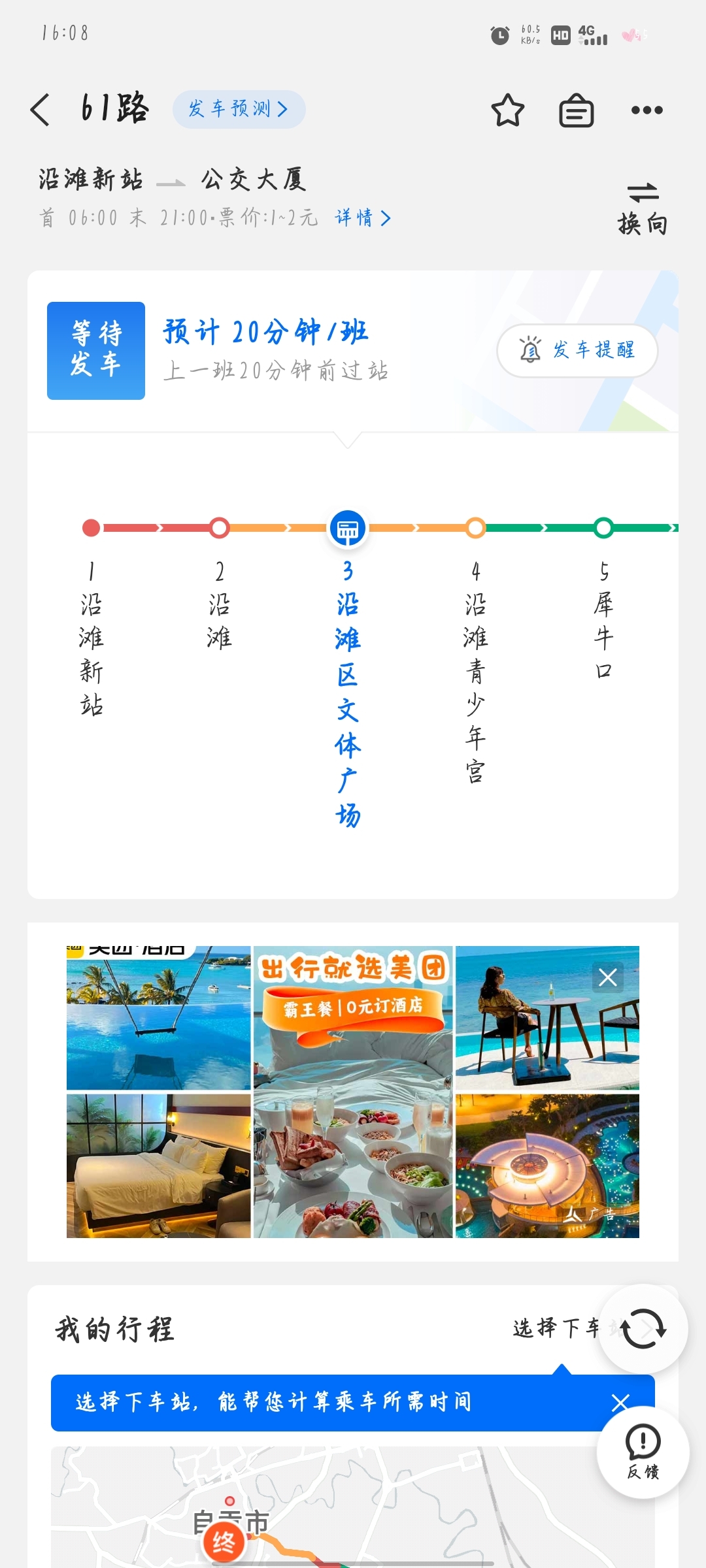Open the 详情 route details link
This screenshot has height=1568, width=706.
click(x=363, y=218)
